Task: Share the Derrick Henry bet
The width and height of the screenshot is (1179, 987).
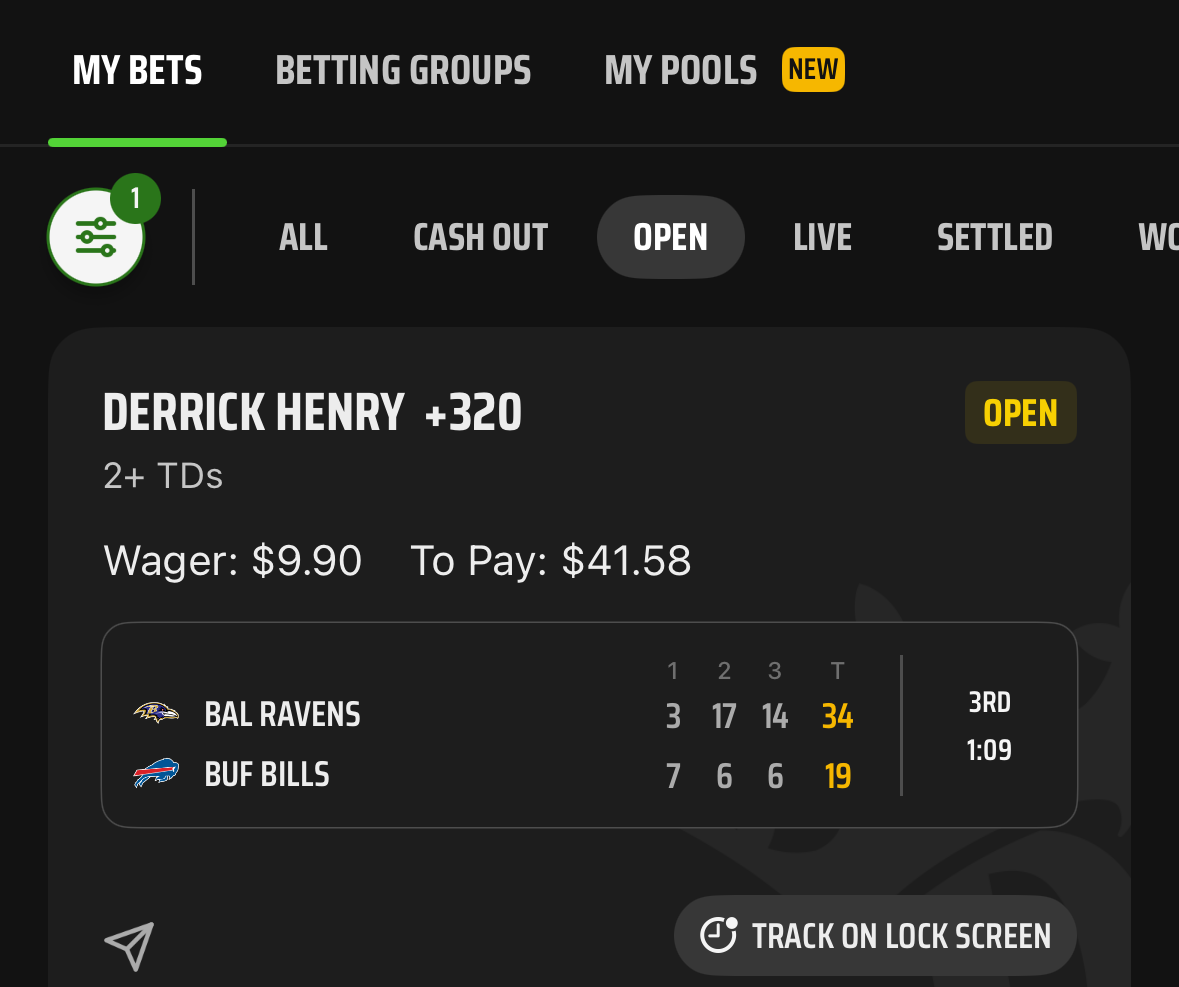Action: point(130,945)
